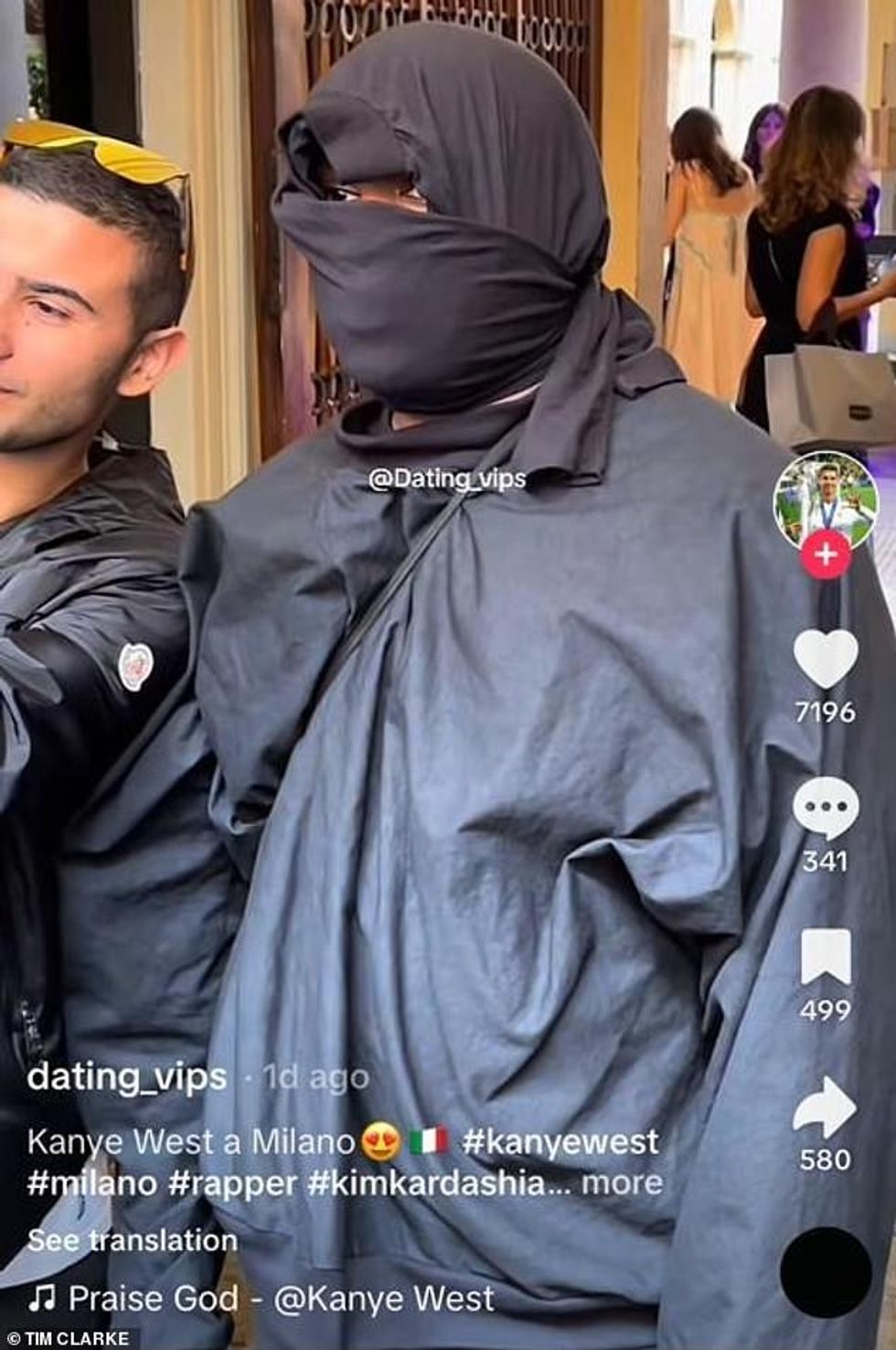Open the #milano hashtag

(x=92, y=1183)
